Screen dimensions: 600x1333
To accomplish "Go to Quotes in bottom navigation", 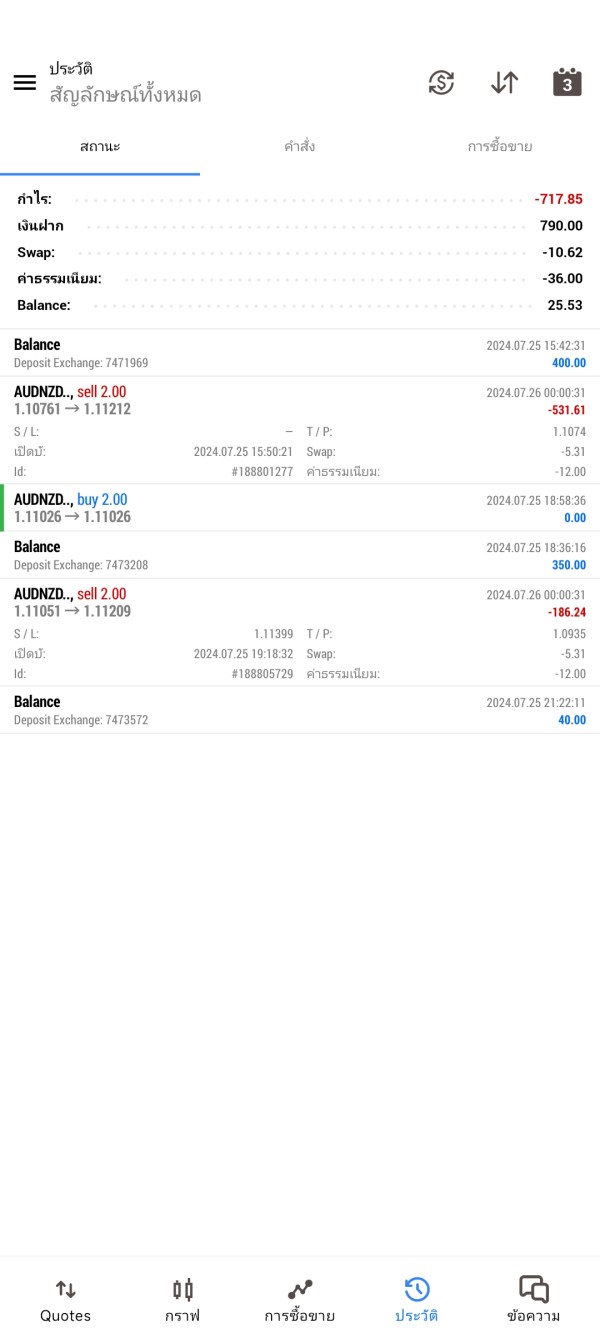I will [x=65, y=1299].
